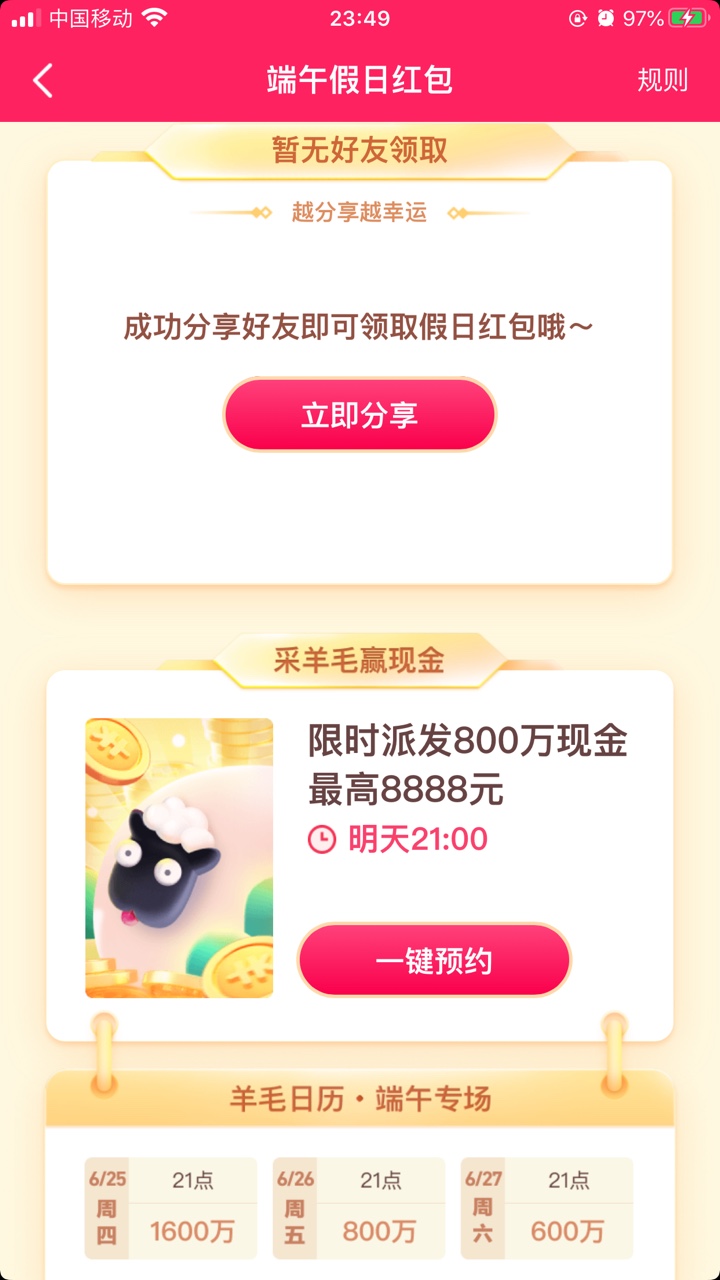Reserve with the 一键预约 button
Viewport: 720px width, 1280px height.
tap(434, 961)
